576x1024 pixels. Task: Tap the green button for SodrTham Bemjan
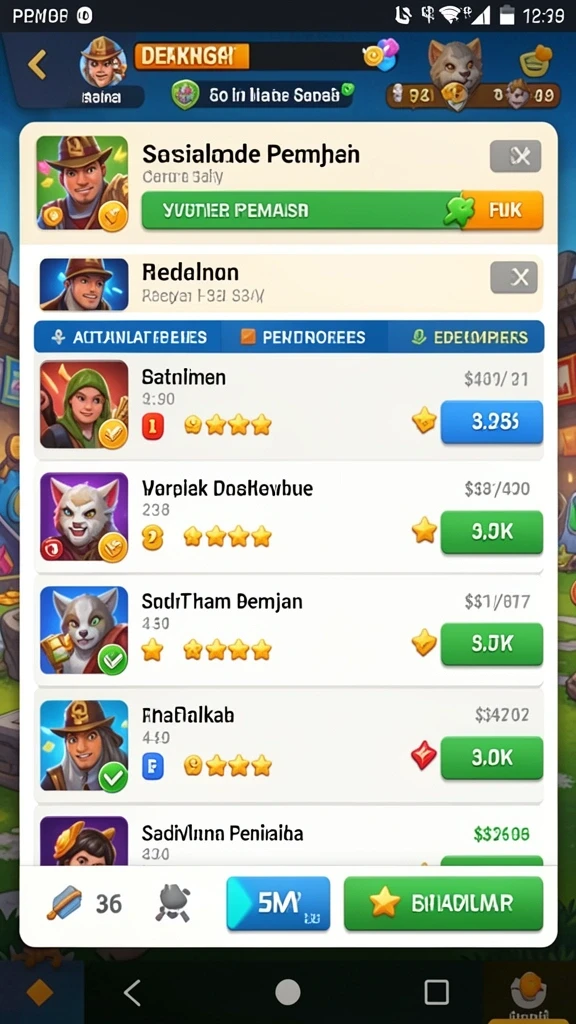click(x=492, y=645)
